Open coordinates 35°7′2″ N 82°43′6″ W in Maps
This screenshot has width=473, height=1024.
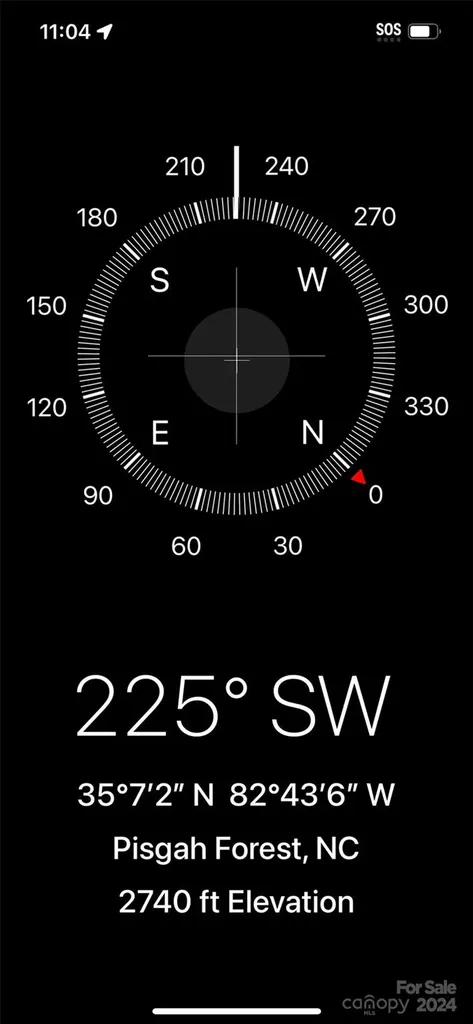(236, 795)
